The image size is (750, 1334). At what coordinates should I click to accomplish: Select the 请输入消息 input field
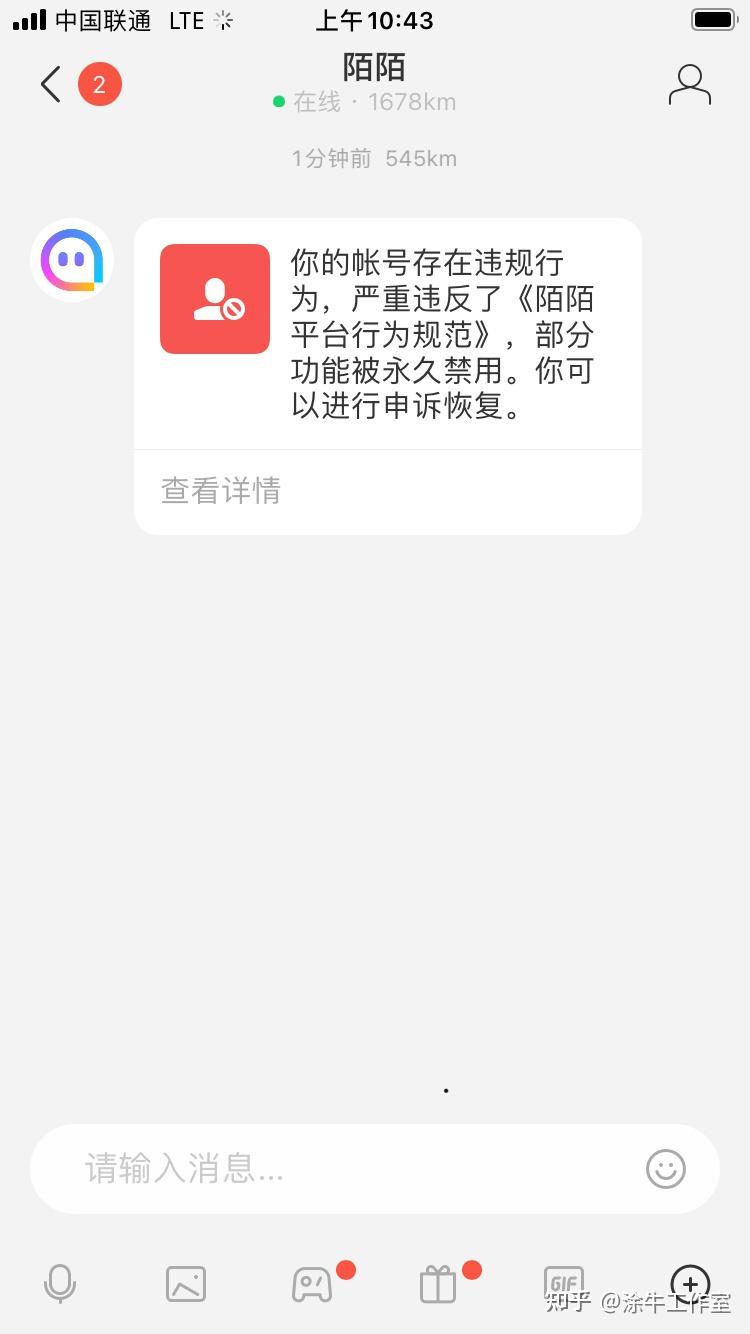[x=300, y=1168]
